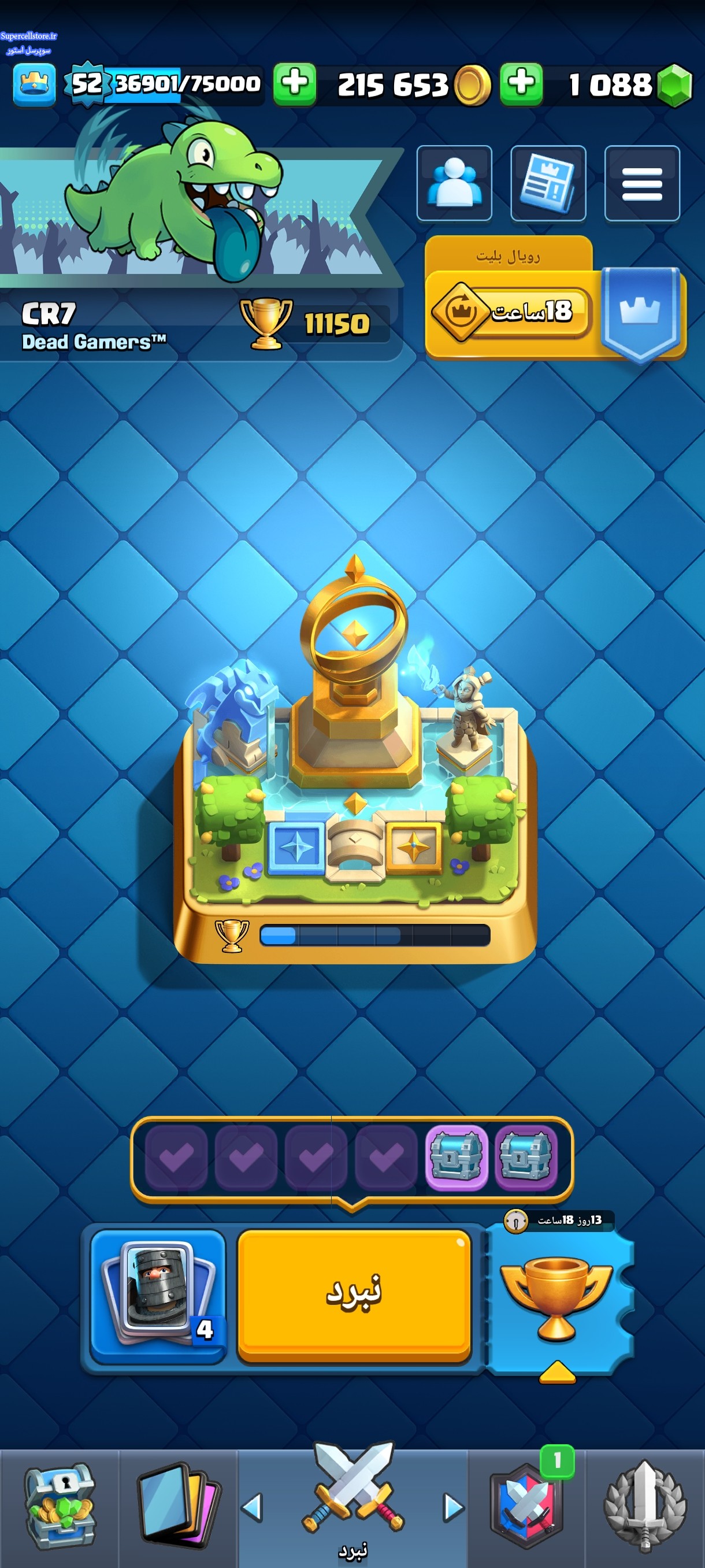Tap the left arrow beside battle tab
This screenshot has height=1568, width=705.
(252, 1508)
